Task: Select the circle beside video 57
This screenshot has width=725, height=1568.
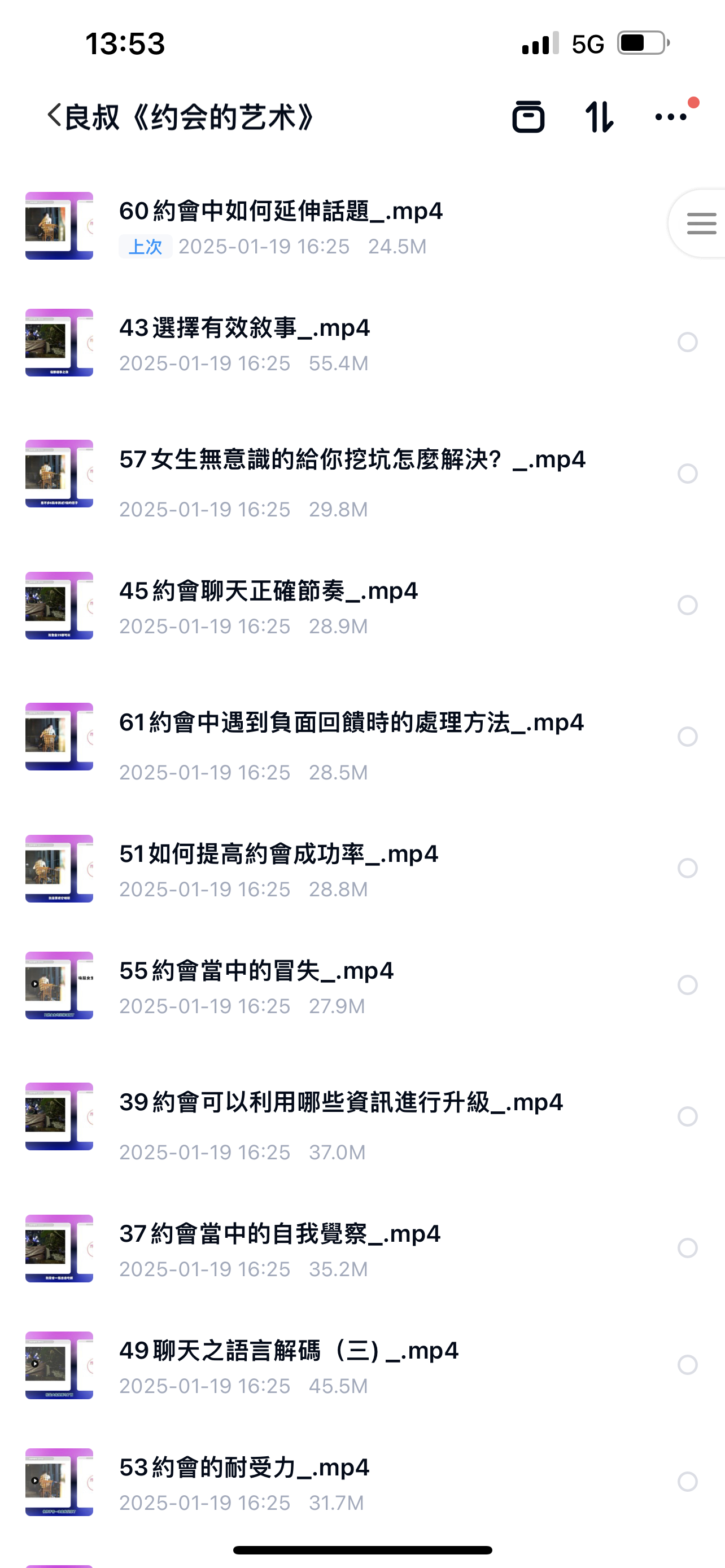Action: [687, 474]
